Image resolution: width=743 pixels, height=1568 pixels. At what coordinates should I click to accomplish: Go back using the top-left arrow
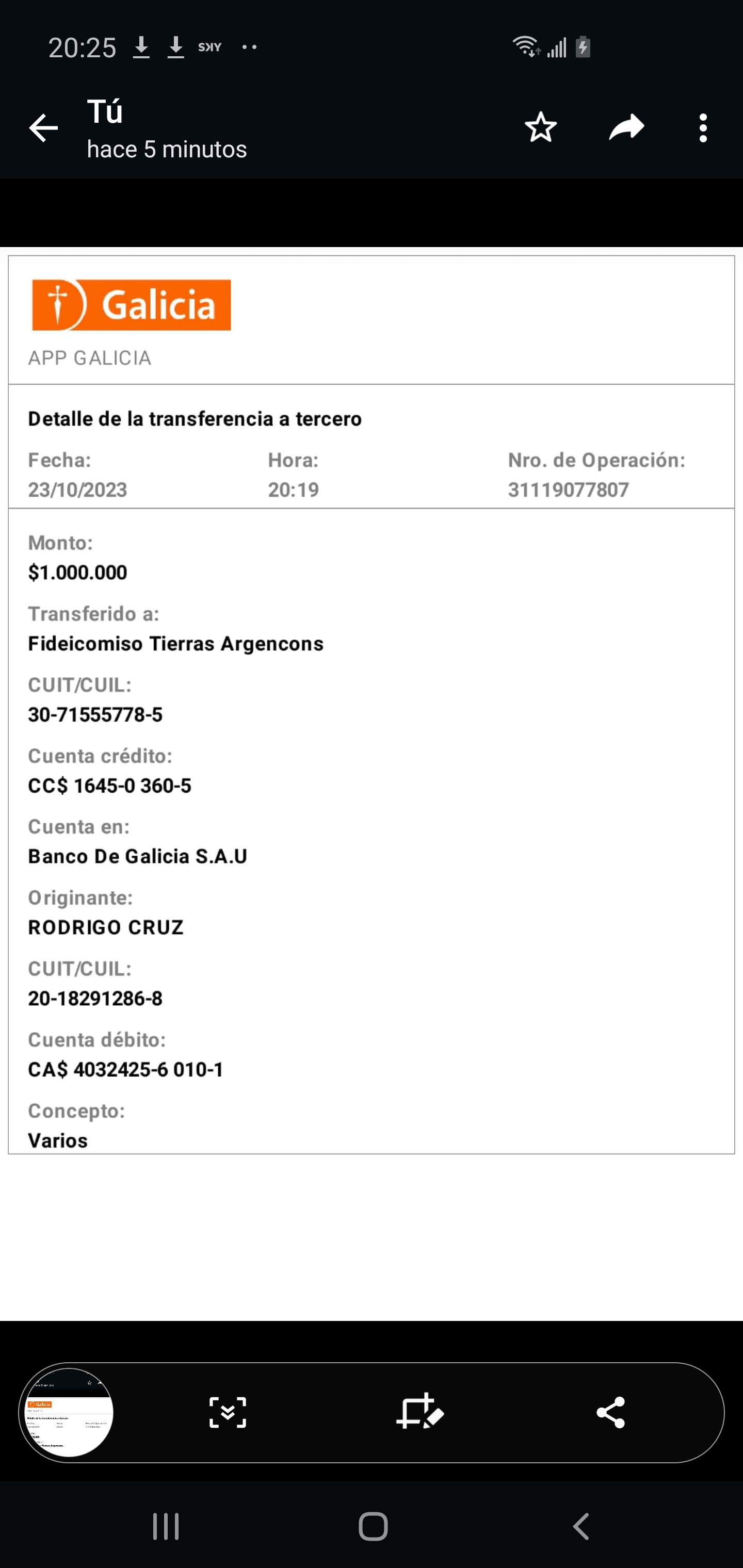pos(43,128)
